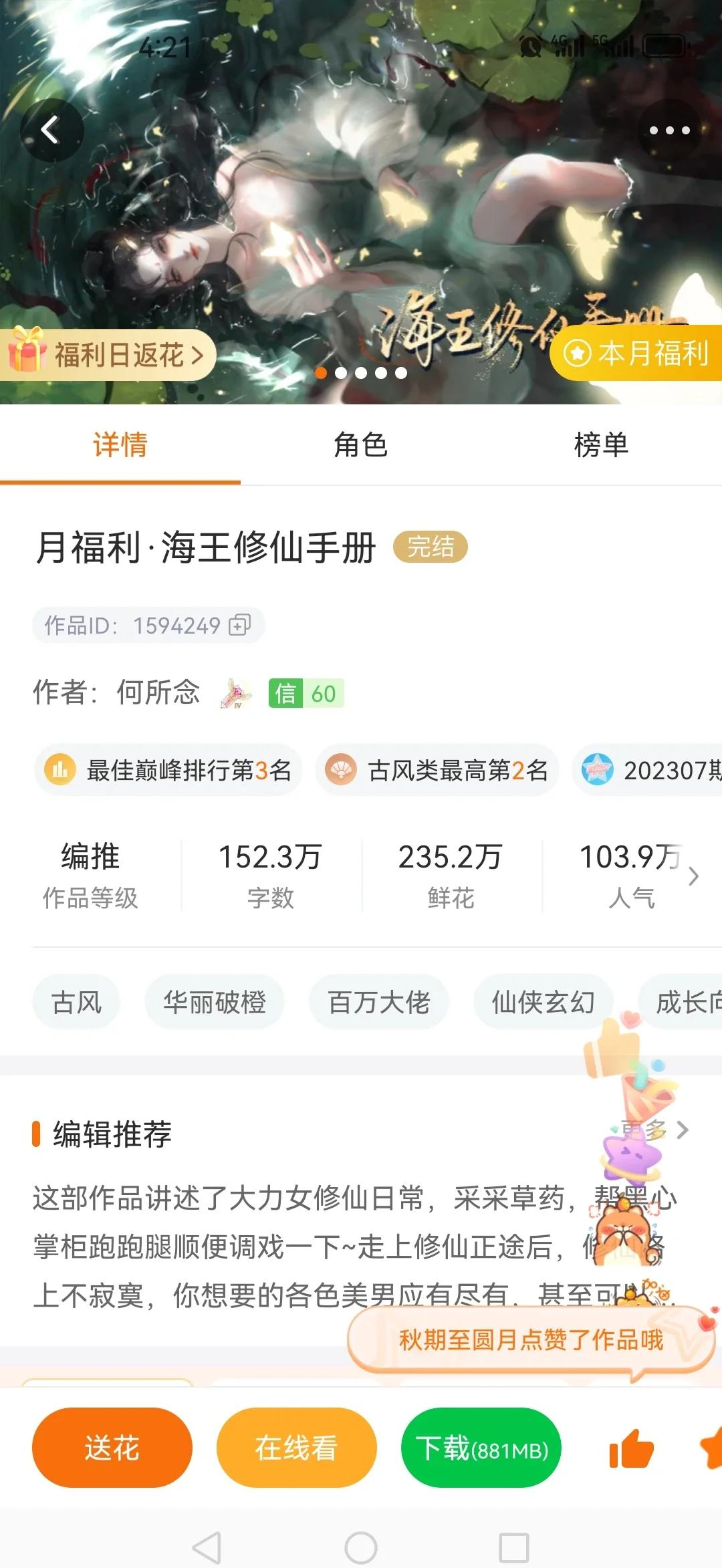Select the 华丽破橙 tag

tap(215, 1002)
